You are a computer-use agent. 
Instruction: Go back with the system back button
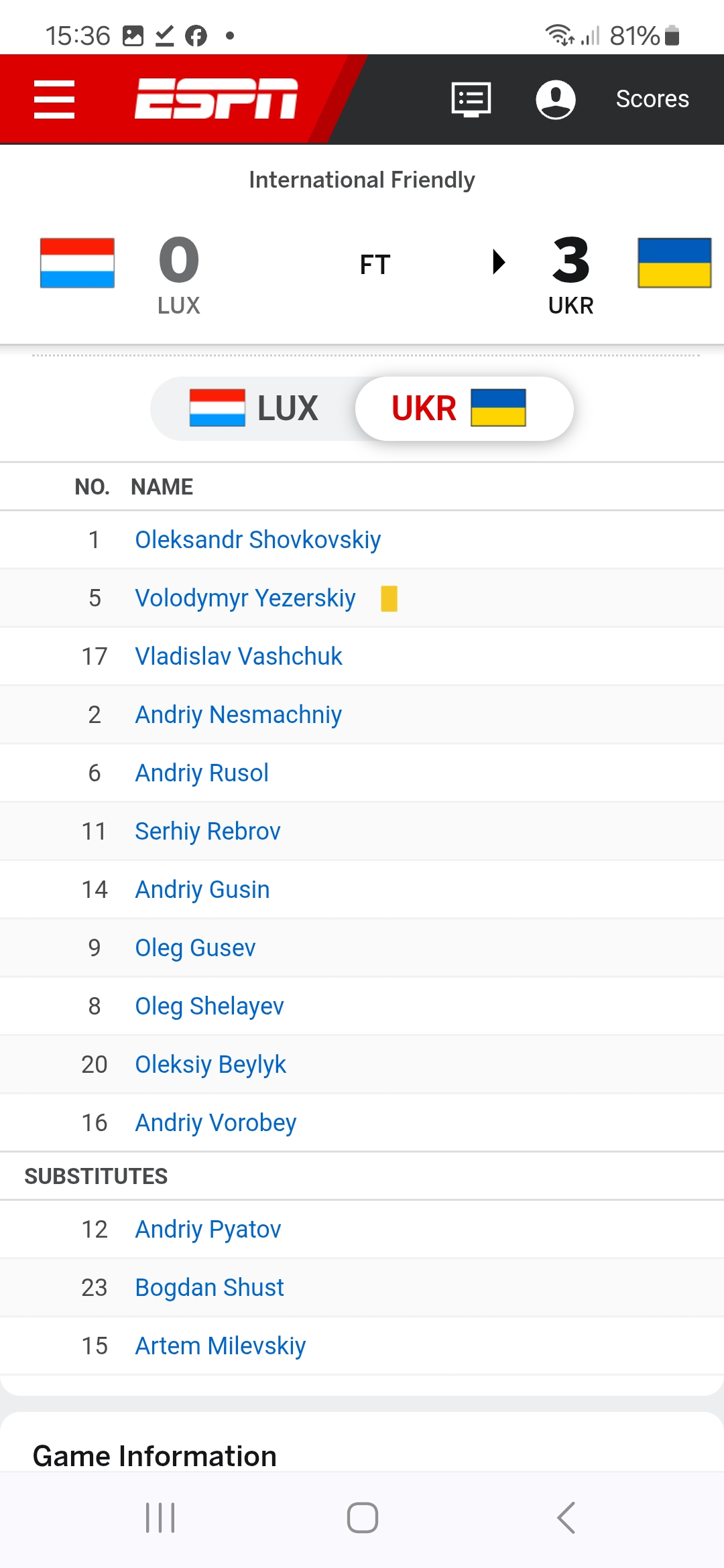click(x=566, y=1518)
